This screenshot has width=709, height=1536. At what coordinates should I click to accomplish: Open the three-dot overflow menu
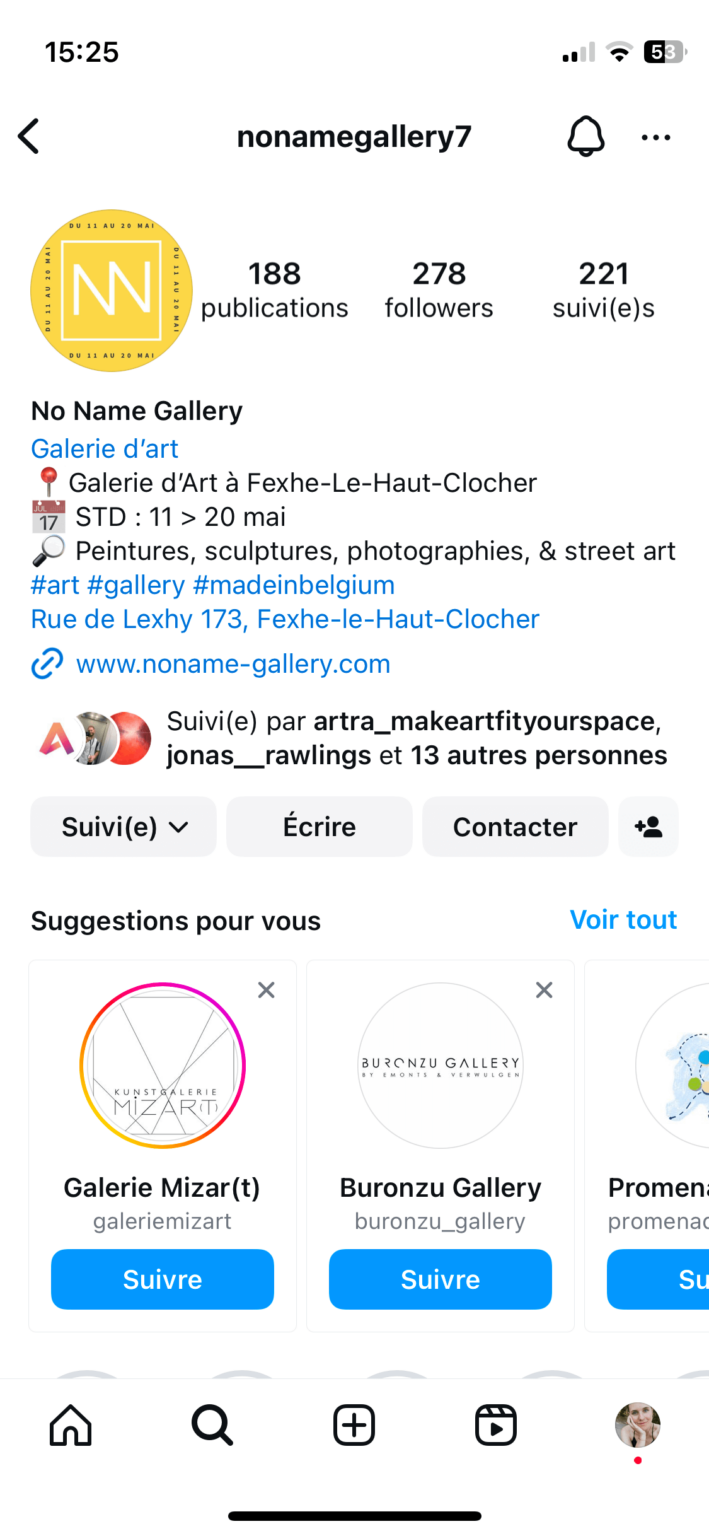(x=656, y=137)
